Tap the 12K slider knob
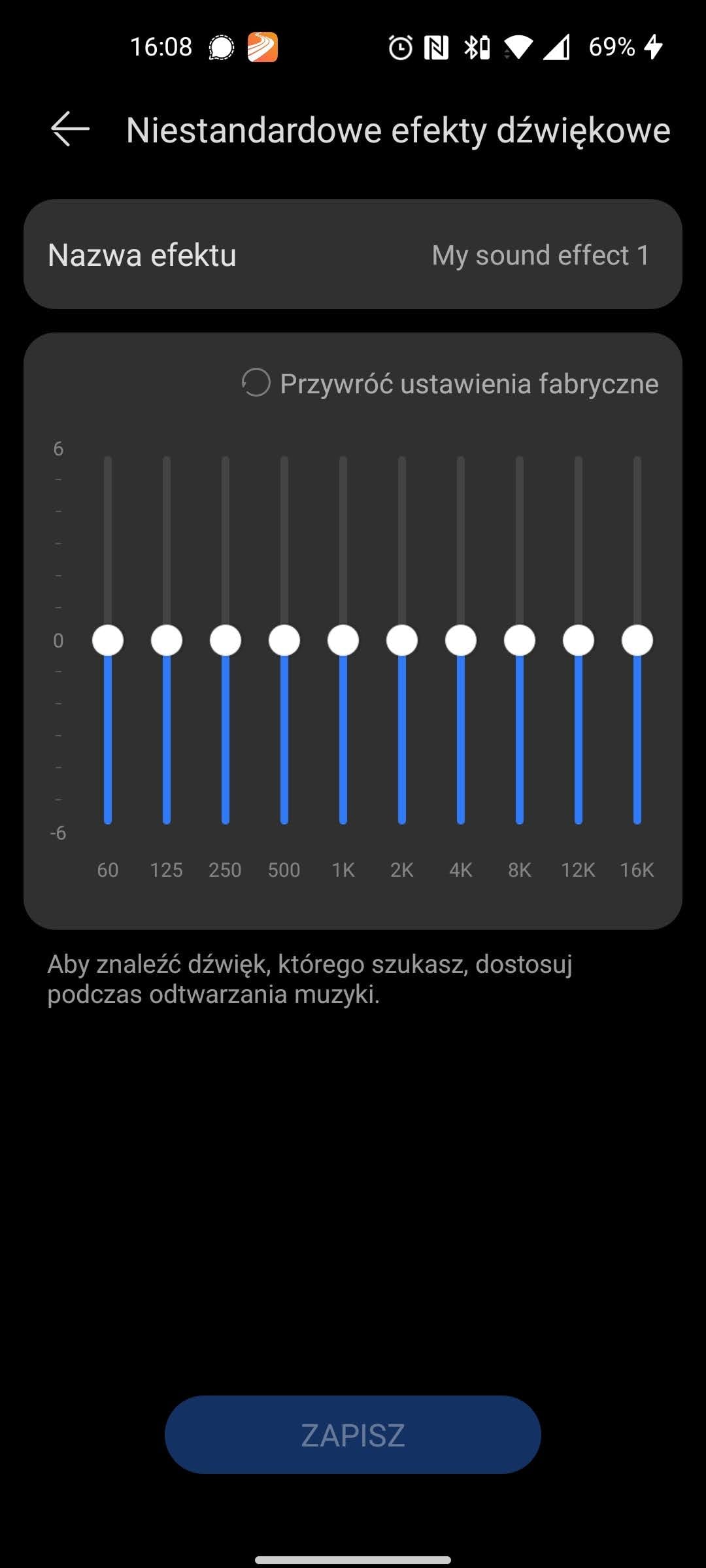This screenshot has height=1568, width=706. 579,640
